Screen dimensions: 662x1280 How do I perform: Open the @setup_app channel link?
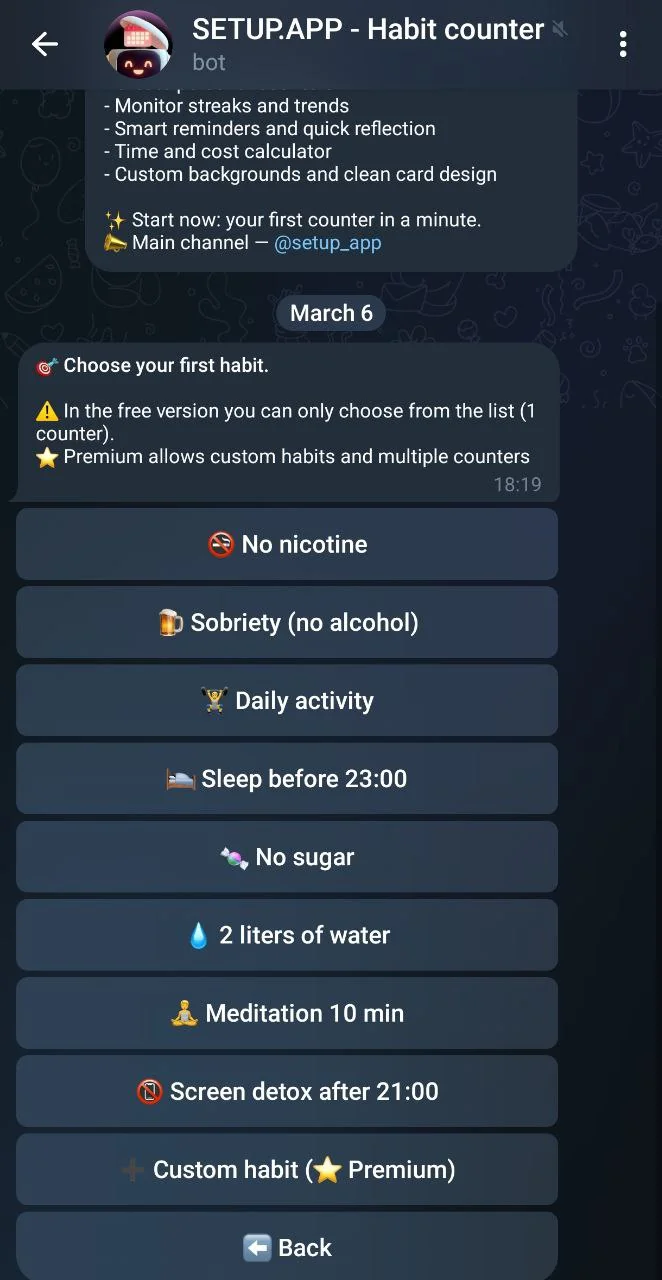click(328, 242)
